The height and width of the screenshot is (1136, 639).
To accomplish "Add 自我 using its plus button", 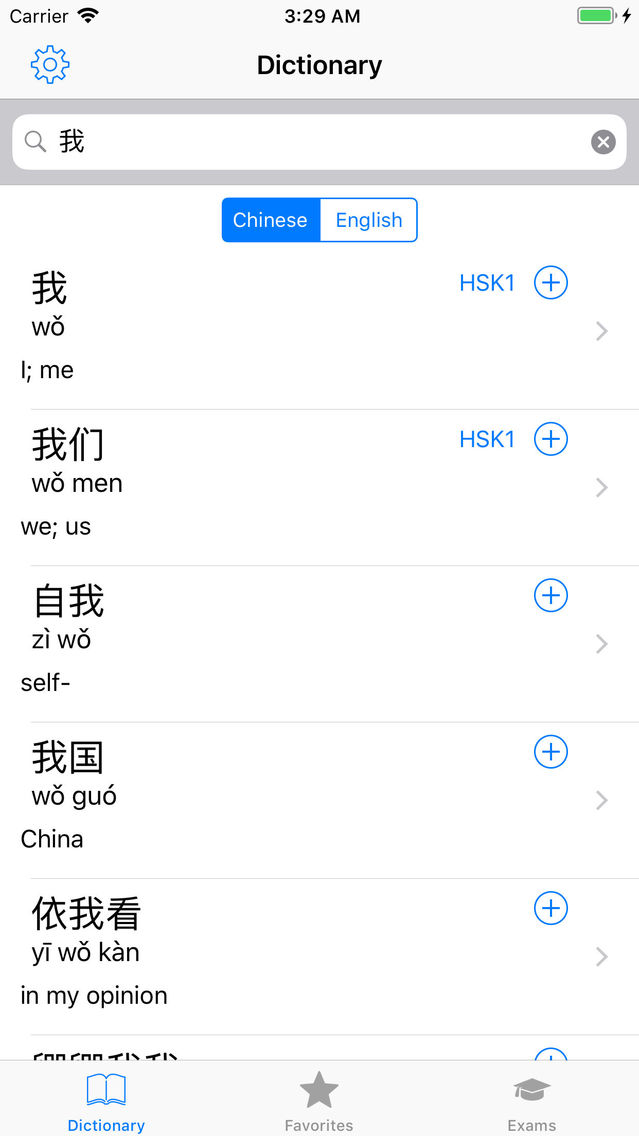I will point(551,596).
